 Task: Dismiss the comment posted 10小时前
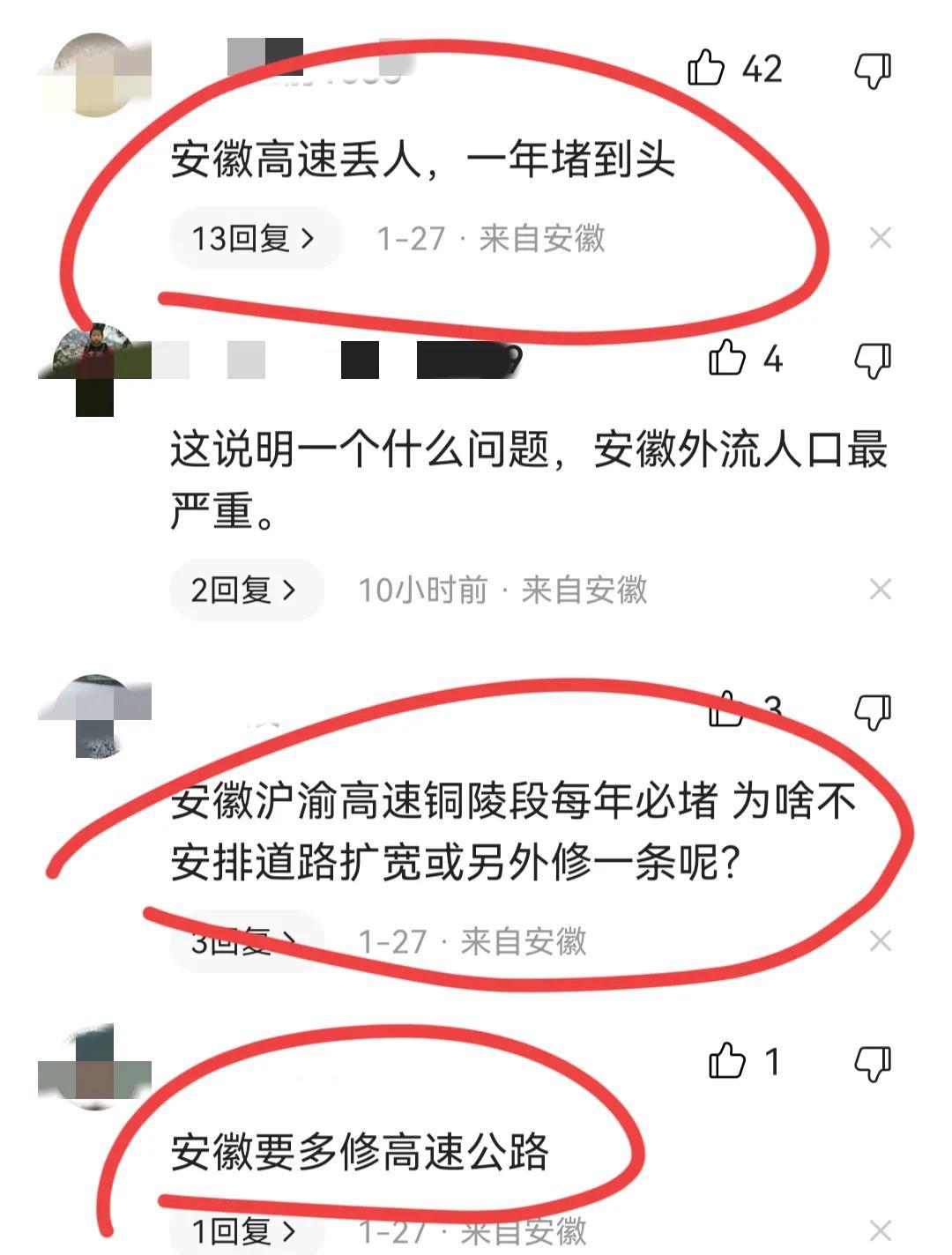coord(880,590)
